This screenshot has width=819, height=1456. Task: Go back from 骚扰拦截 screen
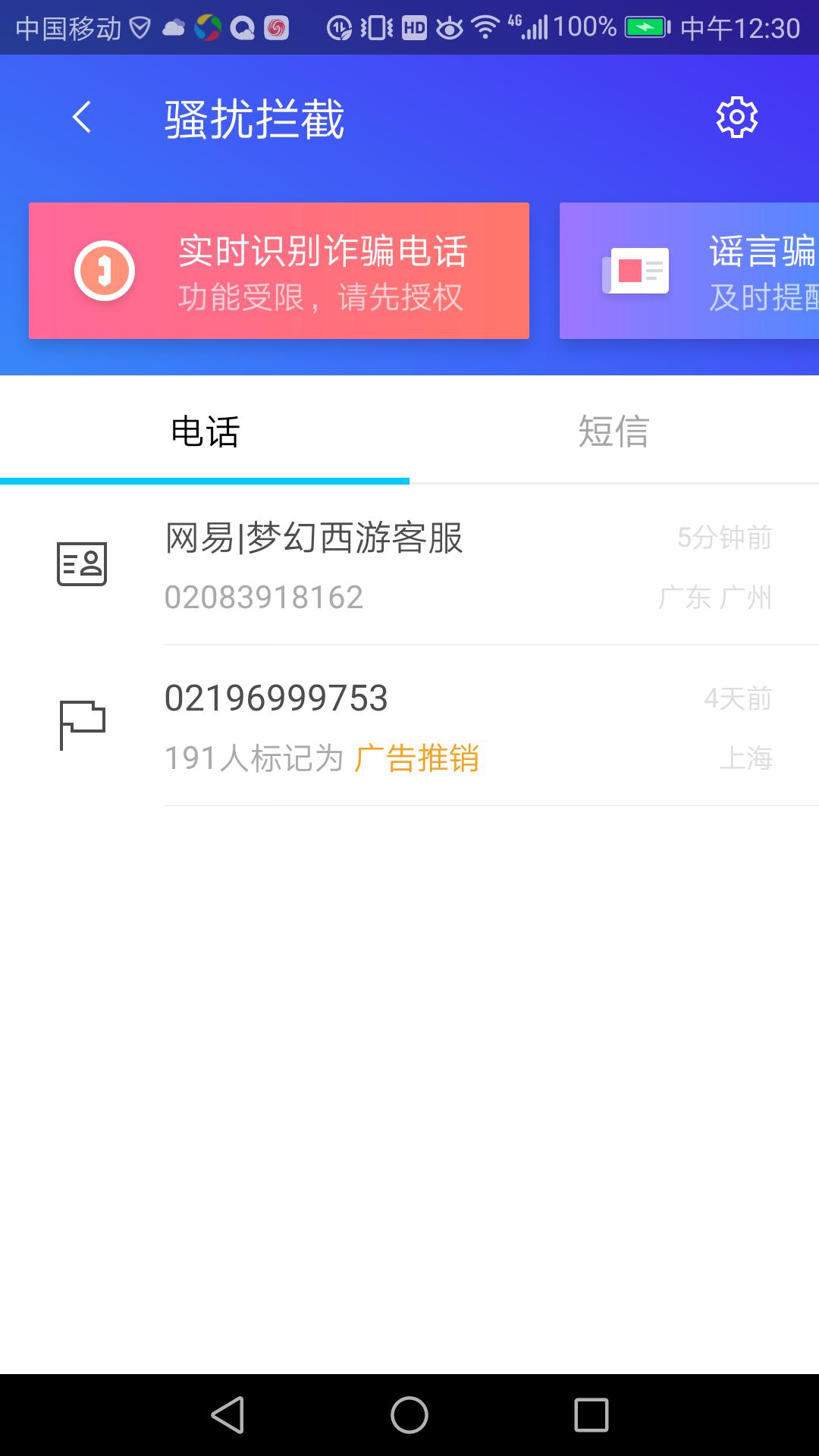(82, 118)
